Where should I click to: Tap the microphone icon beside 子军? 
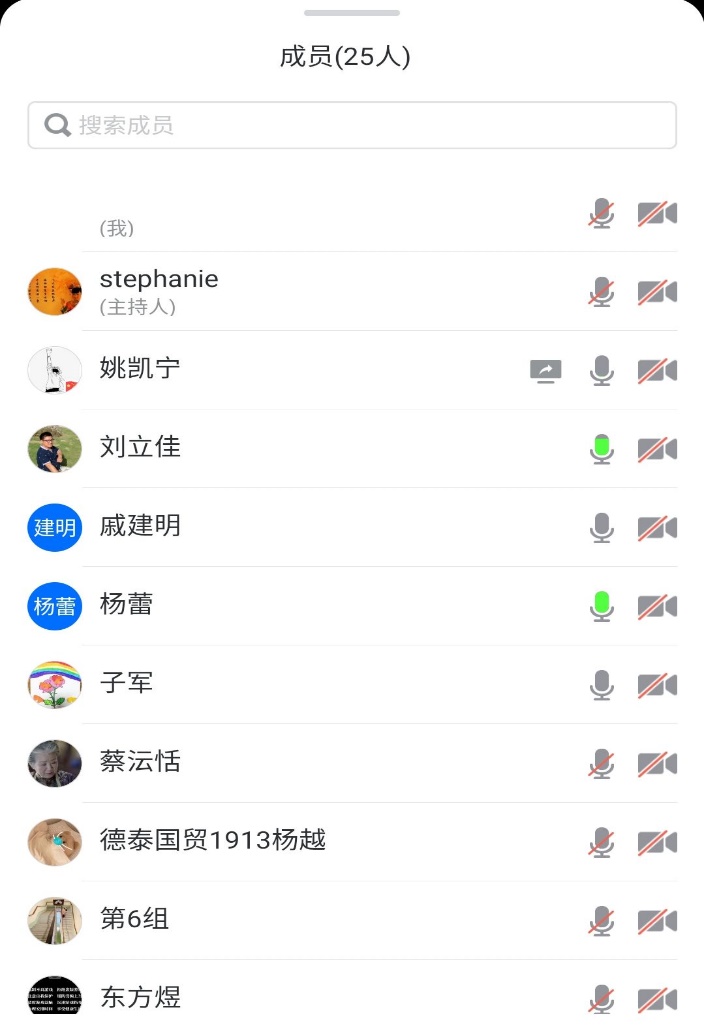point(601,685)
